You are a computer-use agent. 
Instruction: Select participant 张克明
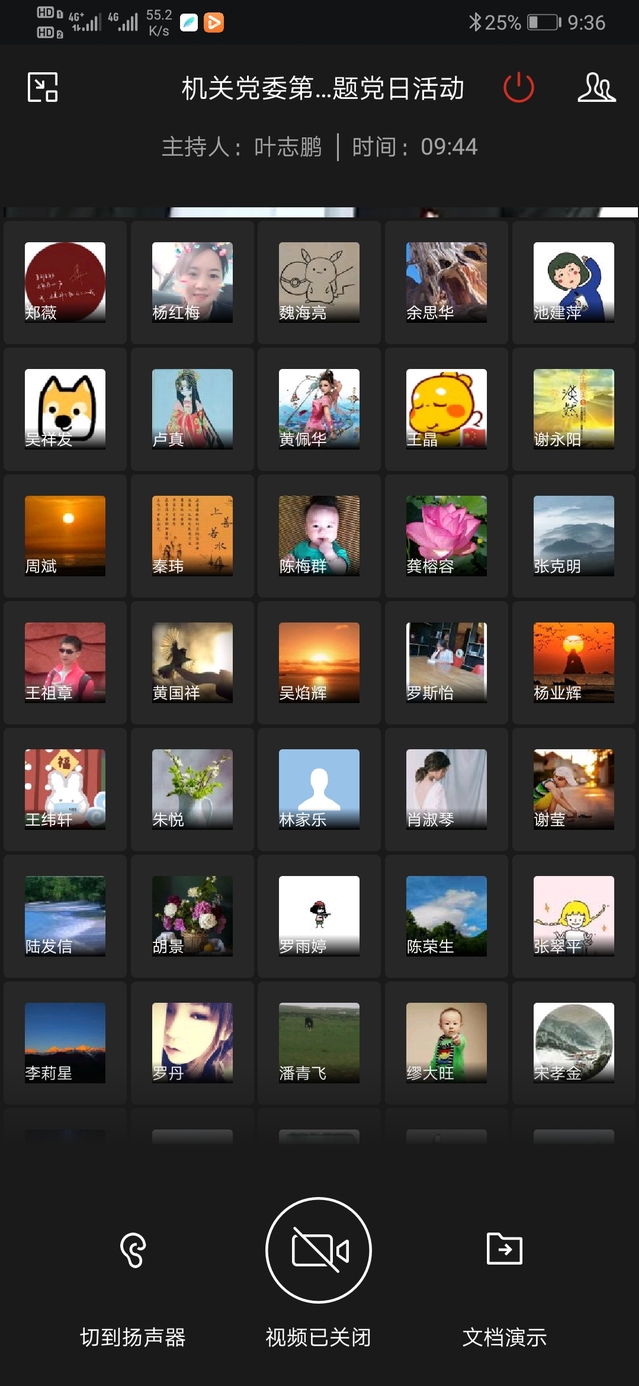573,536
